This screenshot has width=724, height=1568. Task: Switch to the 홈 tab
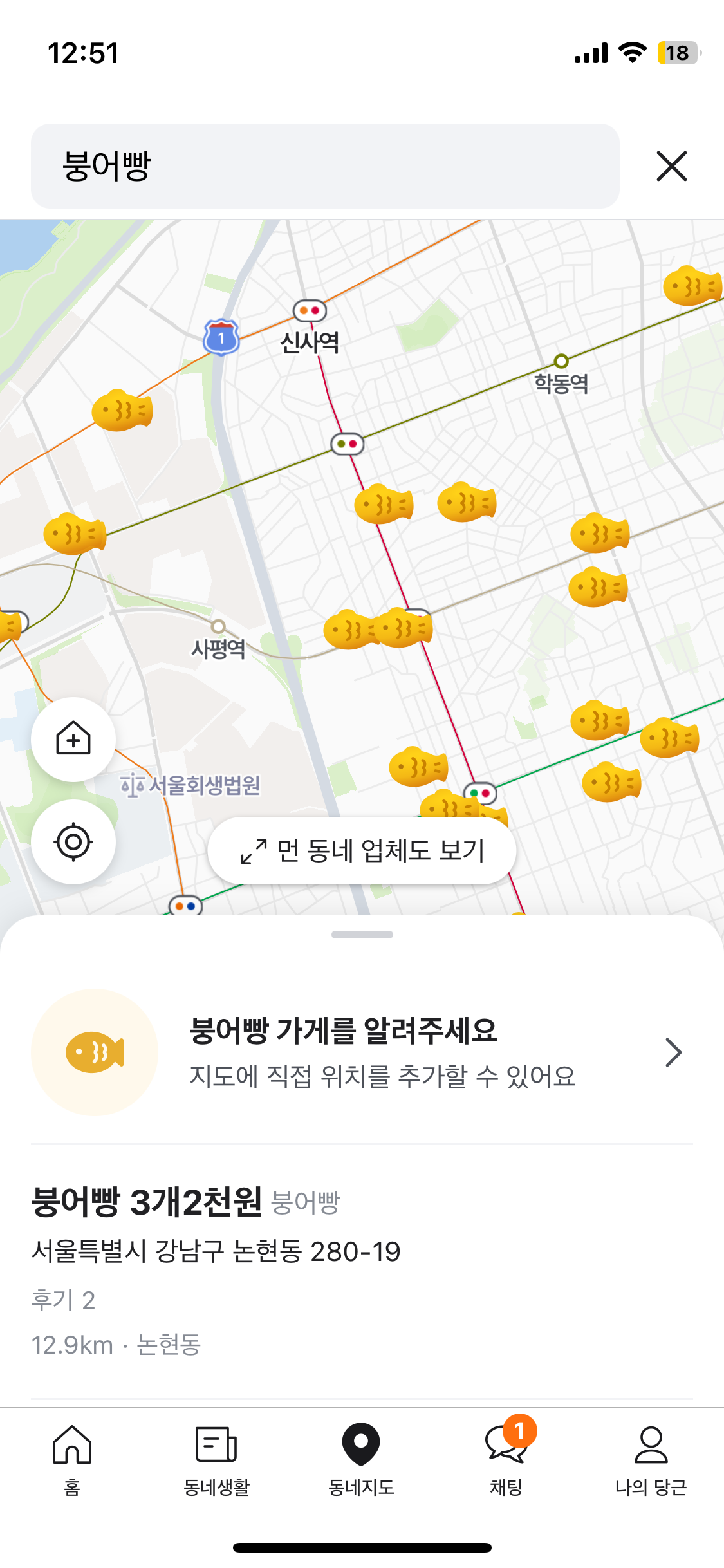click(72, 1460)
